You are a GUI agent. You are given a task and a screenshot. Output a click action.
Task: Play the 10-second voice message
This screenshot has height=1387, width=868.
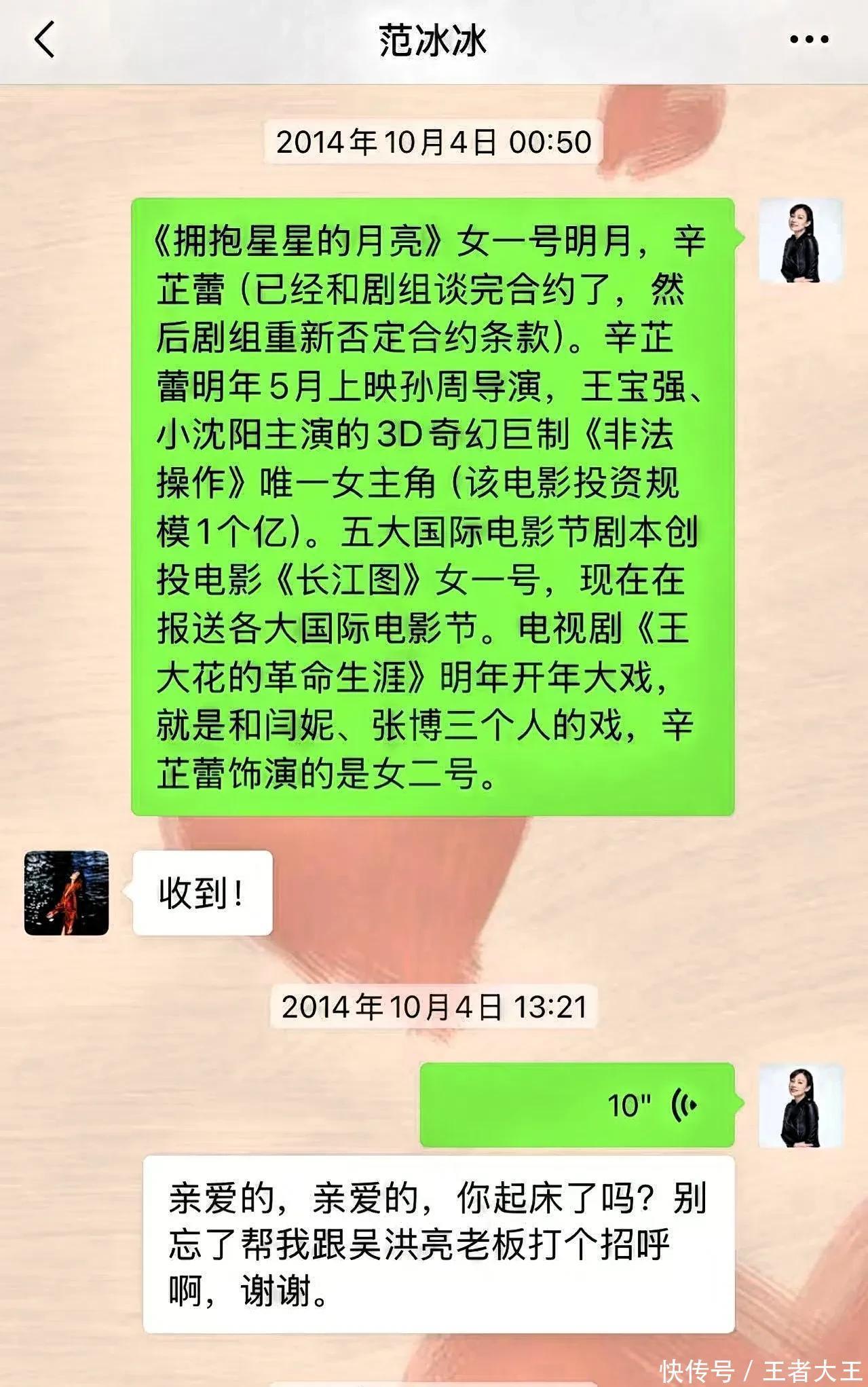[577, 1105]
